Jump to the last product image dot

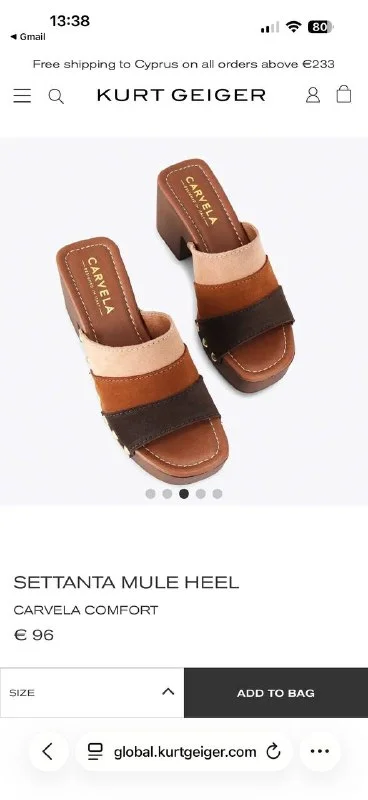[x=217, y=493]
